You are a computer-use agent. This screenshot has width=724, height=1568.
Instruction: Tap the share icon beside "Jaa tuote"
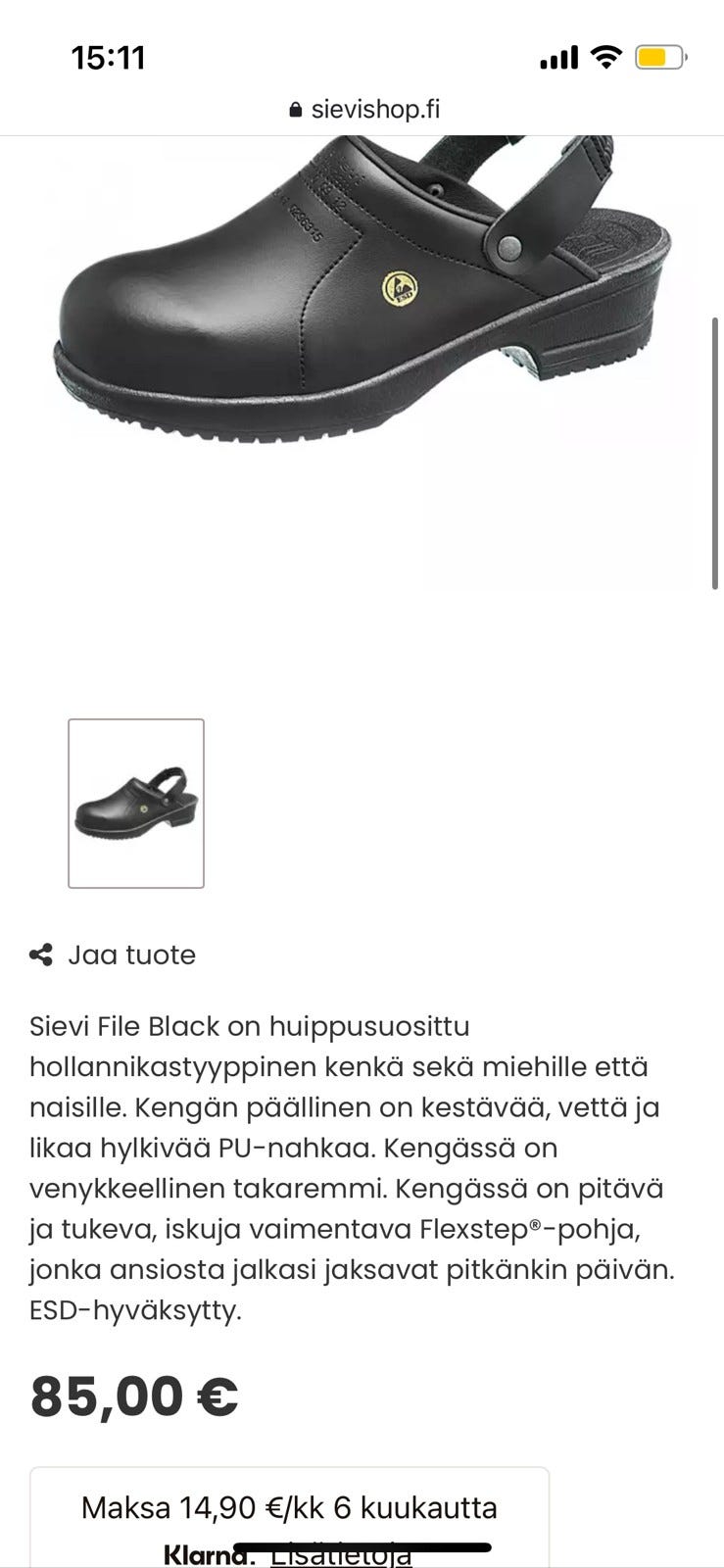41,955
